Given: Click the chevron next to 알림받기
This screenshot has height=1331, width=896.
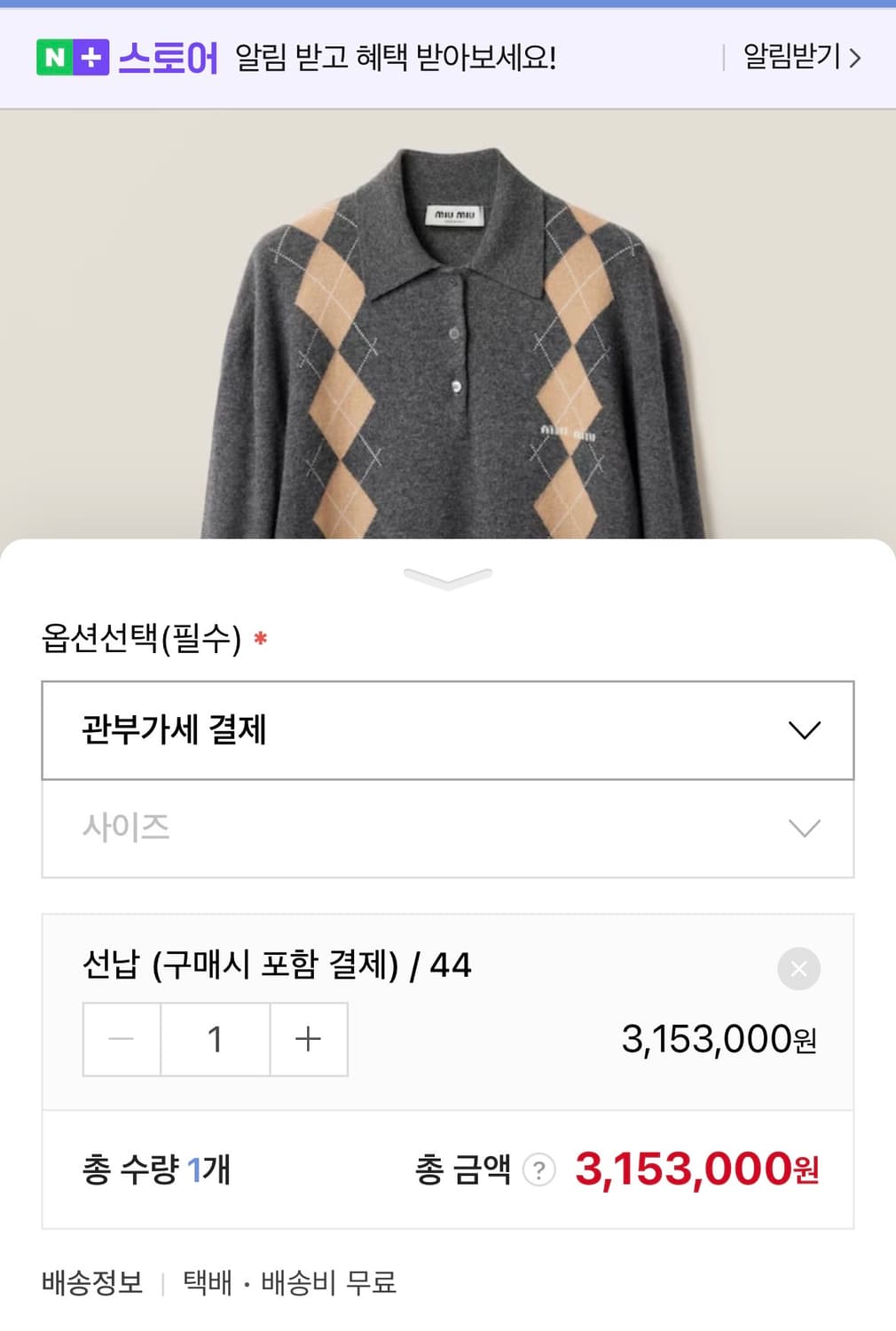Looking at the screenshot, I should click(x=853, y=59).
